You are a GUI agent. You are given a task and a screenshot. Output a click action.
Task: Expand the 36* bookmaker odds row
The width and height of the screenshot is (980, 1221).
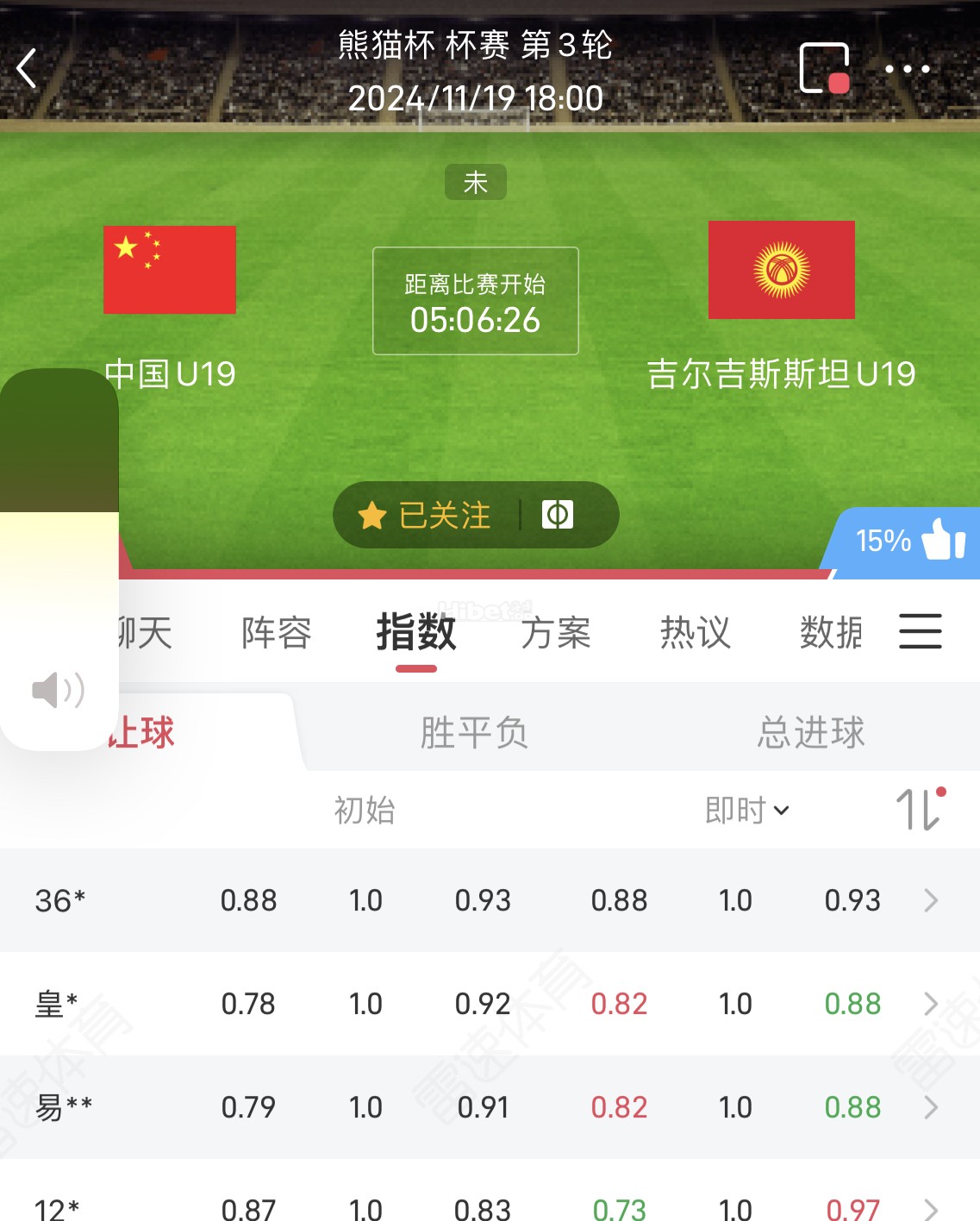coord(930,900)
